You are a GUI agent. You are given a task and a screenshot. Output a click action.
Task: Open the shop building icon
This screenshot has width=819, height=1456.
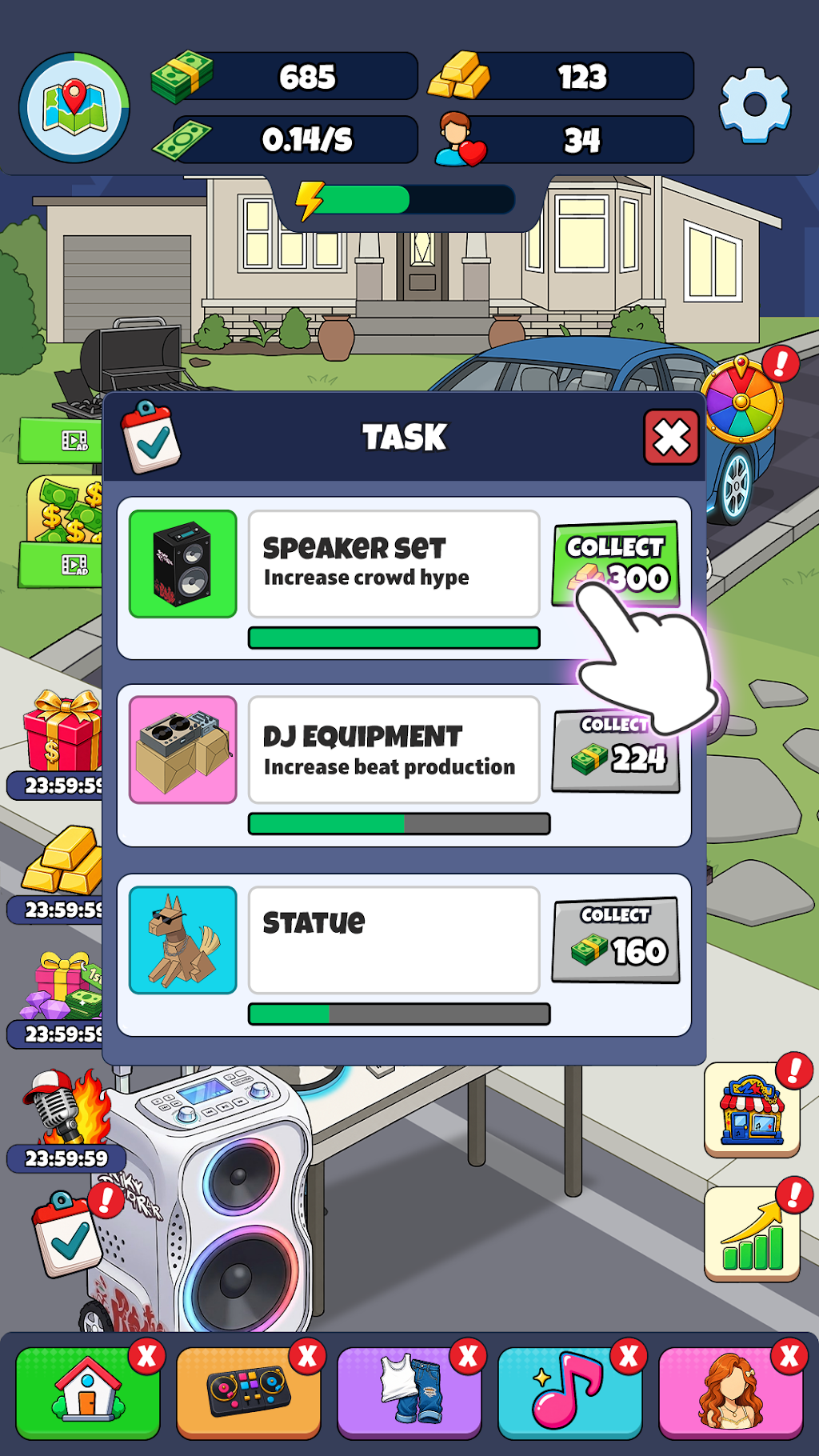coord(752,1110)
